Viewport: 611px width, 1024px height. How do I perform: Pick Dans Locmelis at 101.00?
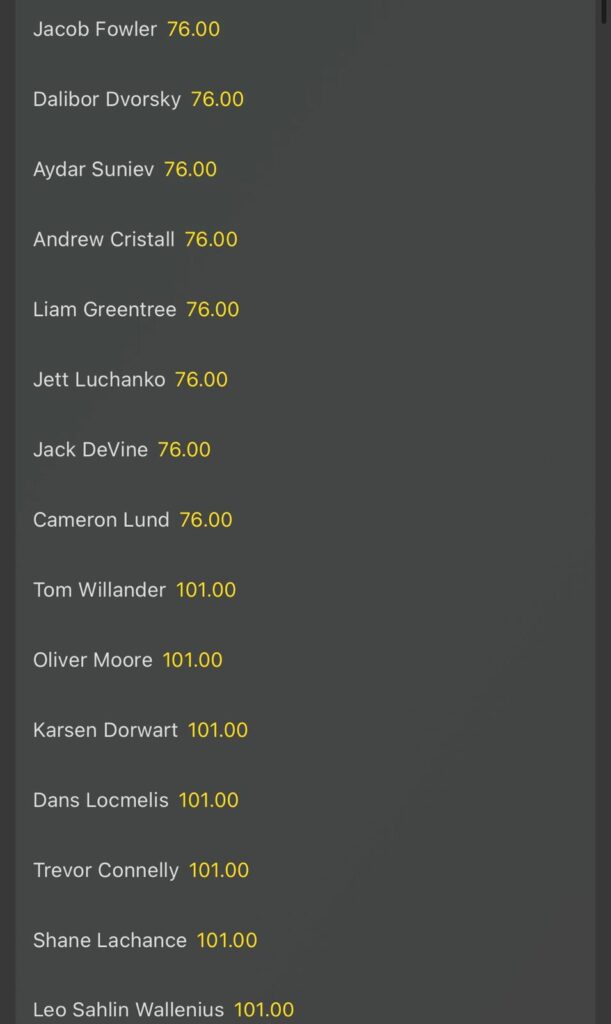click(305, 800)
